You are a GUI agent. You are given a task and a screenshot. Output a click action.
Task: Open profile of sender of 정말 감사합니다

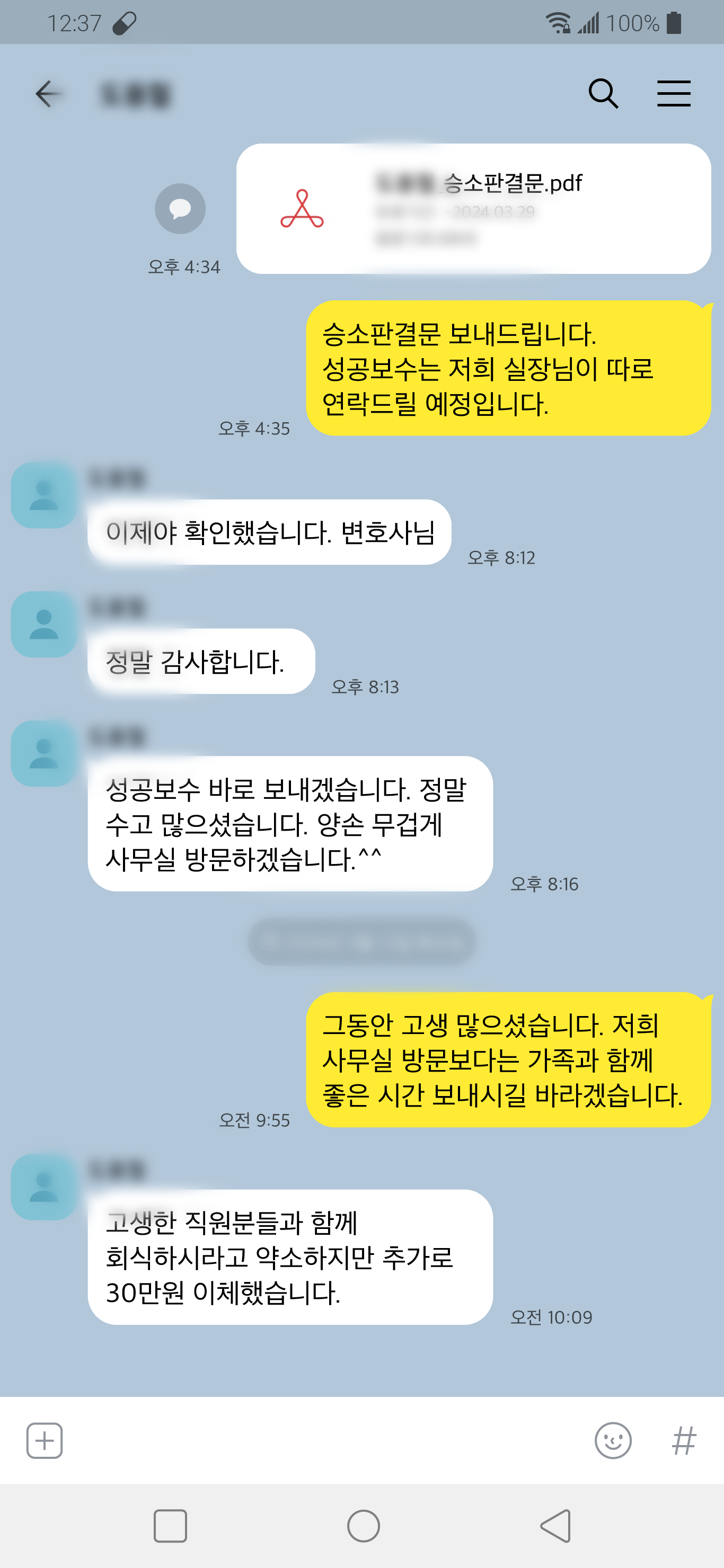[x=44, y=625]
